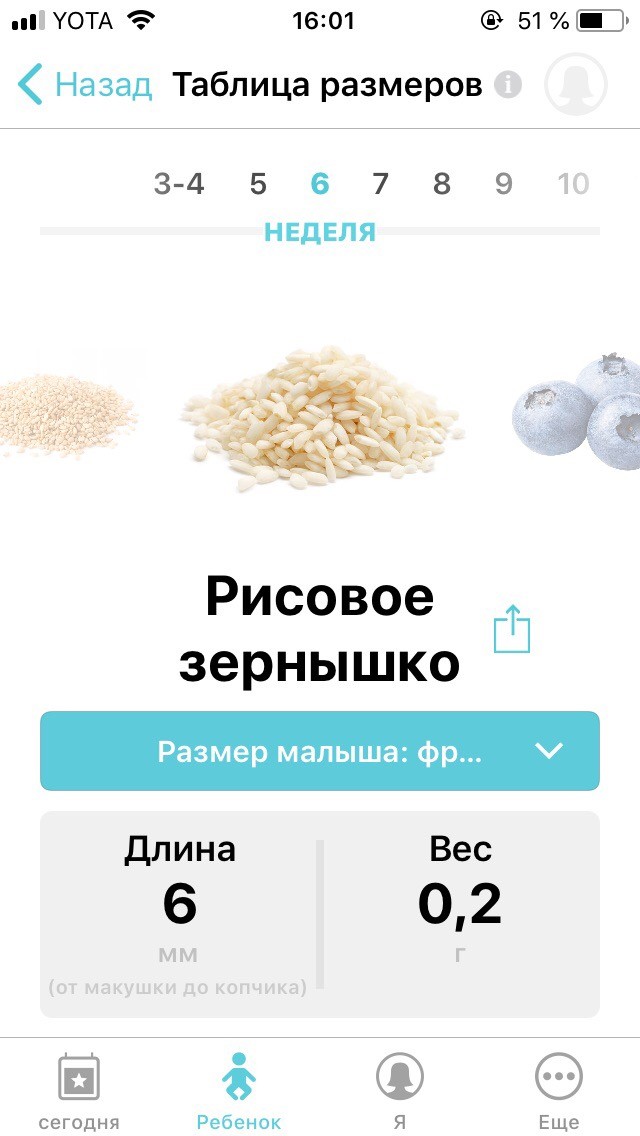Image resolution: width=640 pixels, height=1136 pixels.
Task: Select week 7 in the week picker
Action: [x=381, y=184]
